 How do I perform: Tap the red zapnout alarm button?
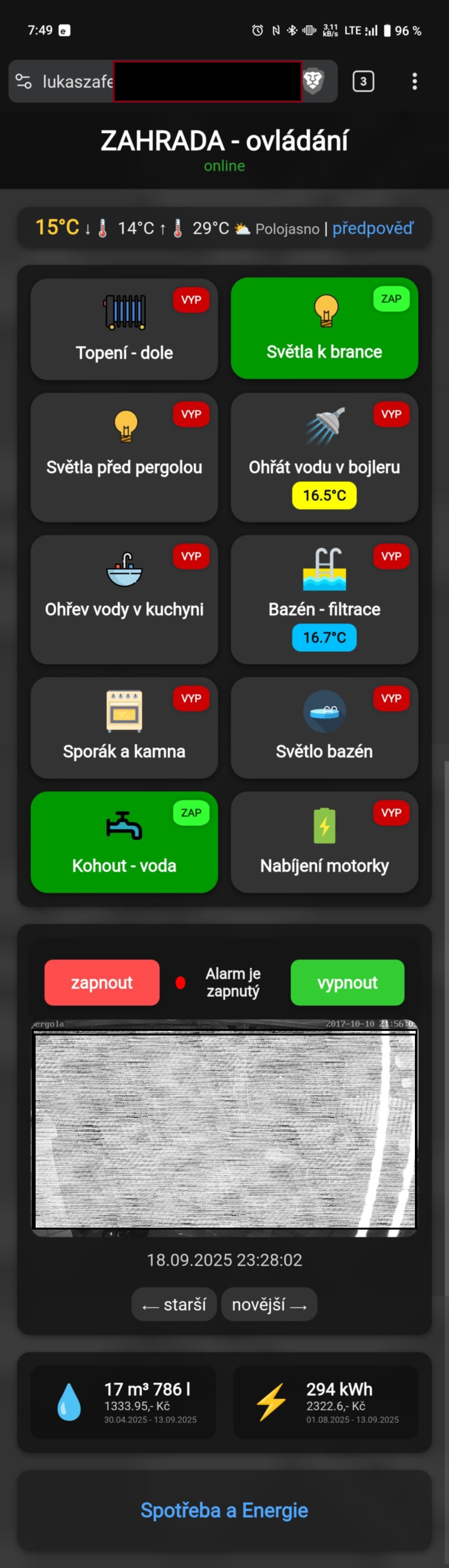102,982
